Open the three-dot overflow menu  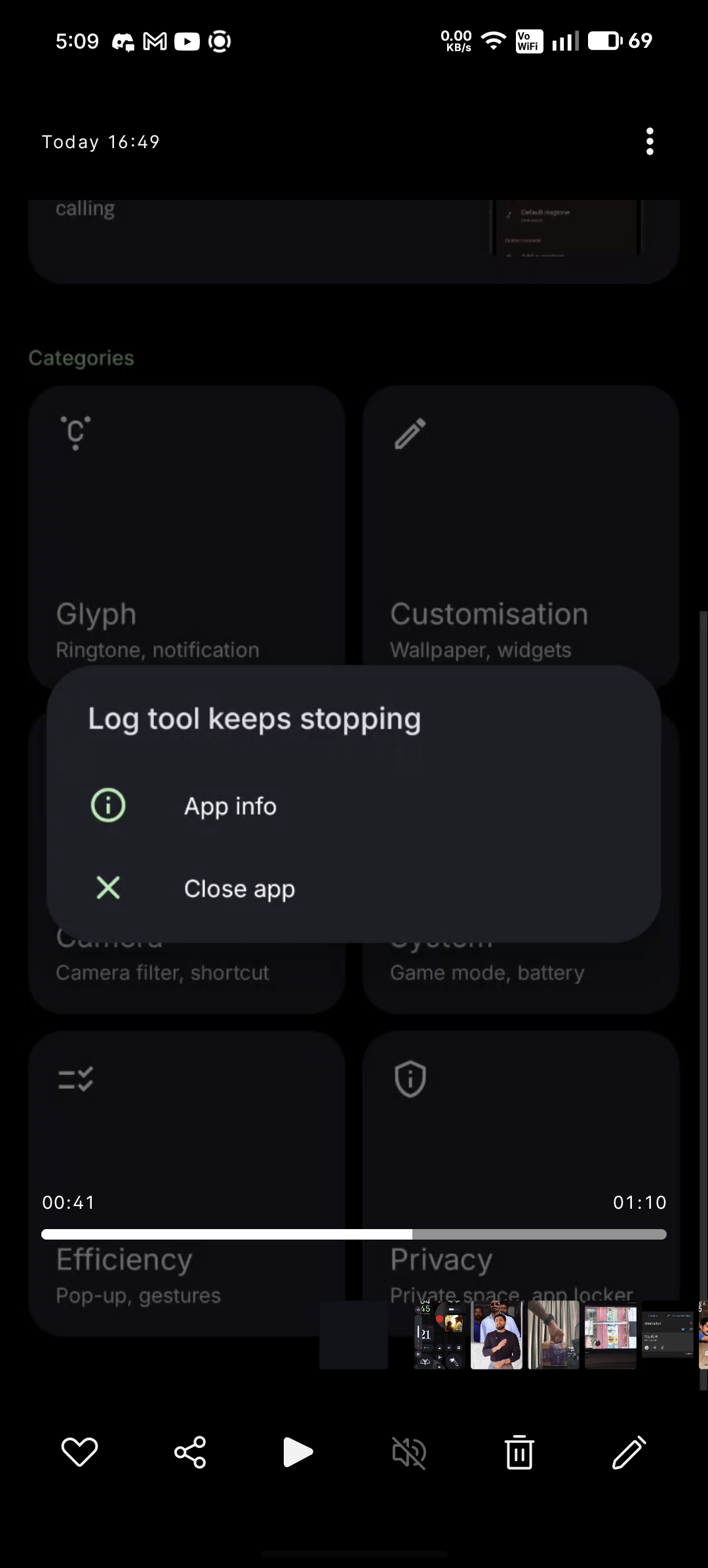click(x=649, y=141)
